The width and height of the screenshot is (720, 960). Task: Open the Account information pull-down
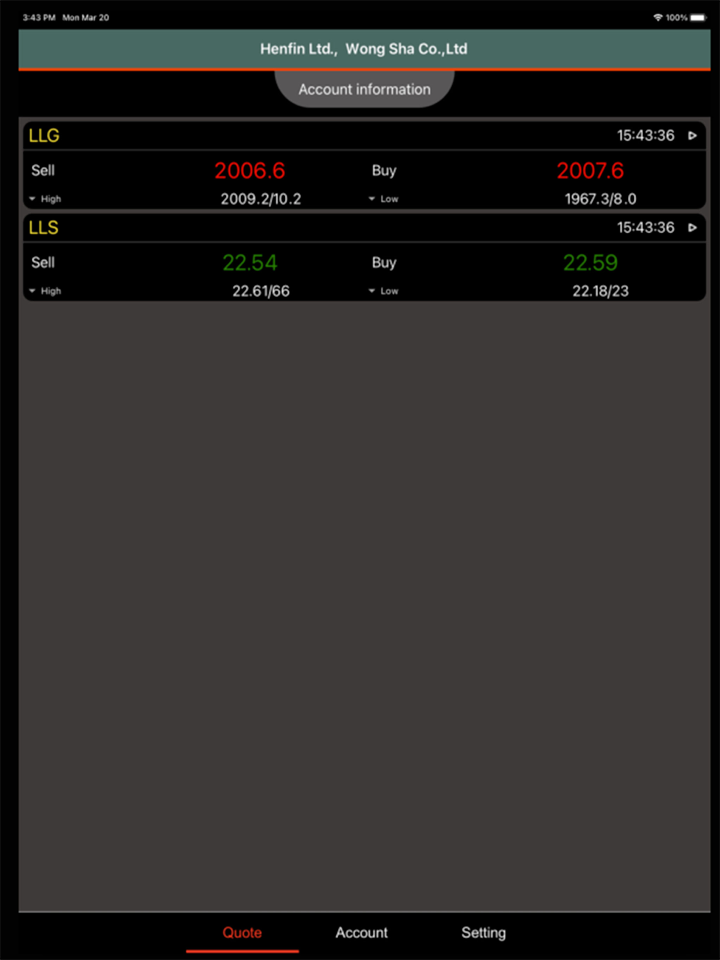pyautogui.click(x=364, y=89)
